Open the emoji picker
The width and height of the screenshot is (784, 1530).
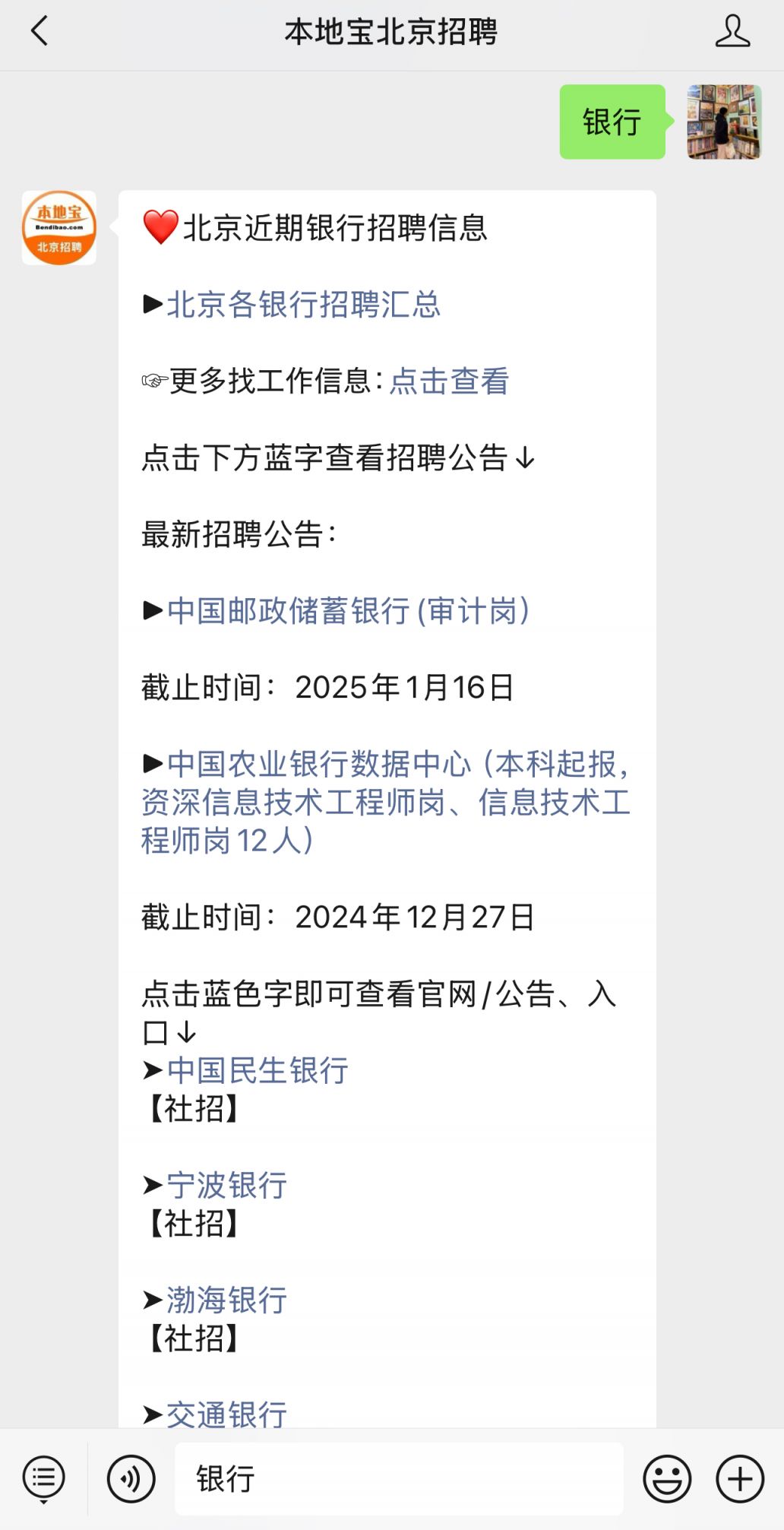(x=666, y=1479)
